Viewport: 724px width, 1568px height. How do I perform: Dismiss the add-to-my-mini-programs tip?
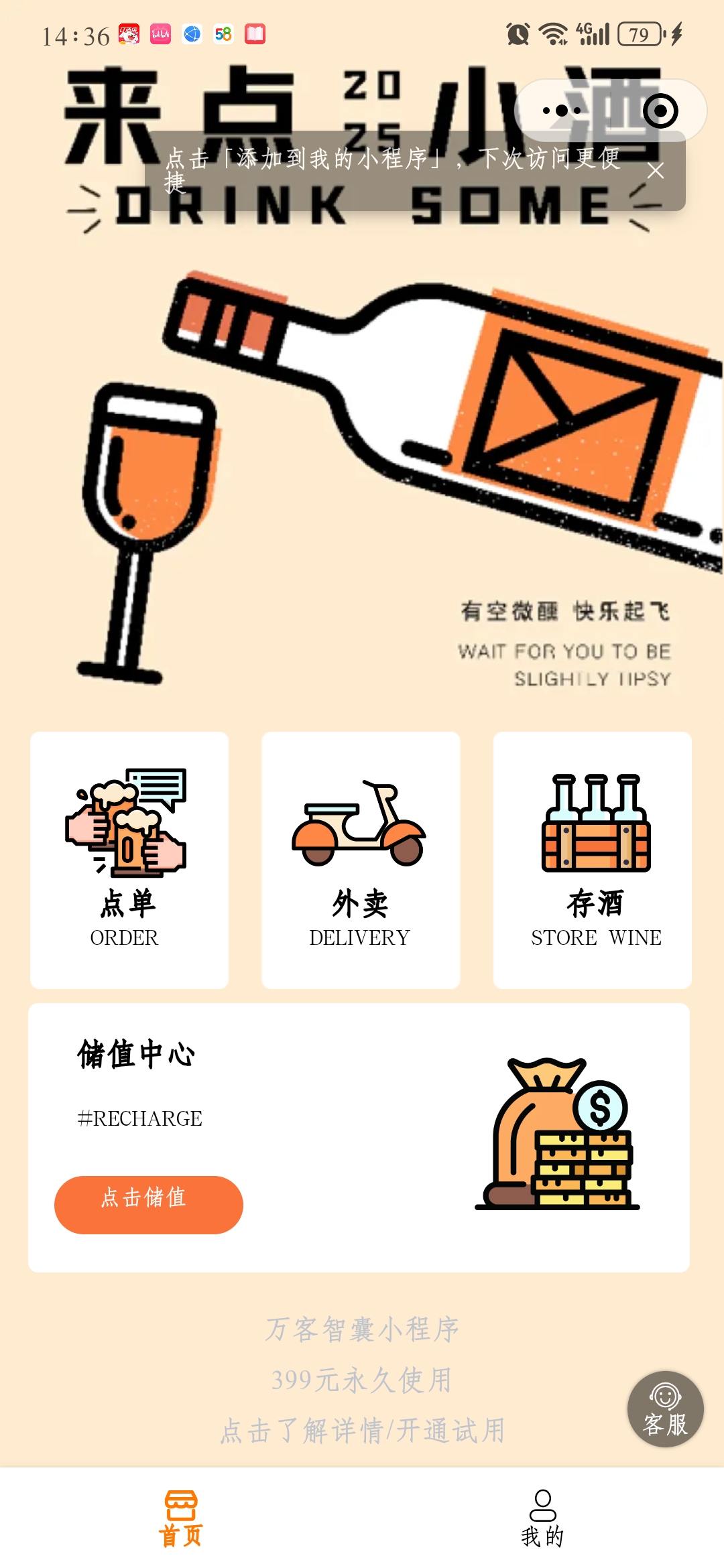coord(656,171)
